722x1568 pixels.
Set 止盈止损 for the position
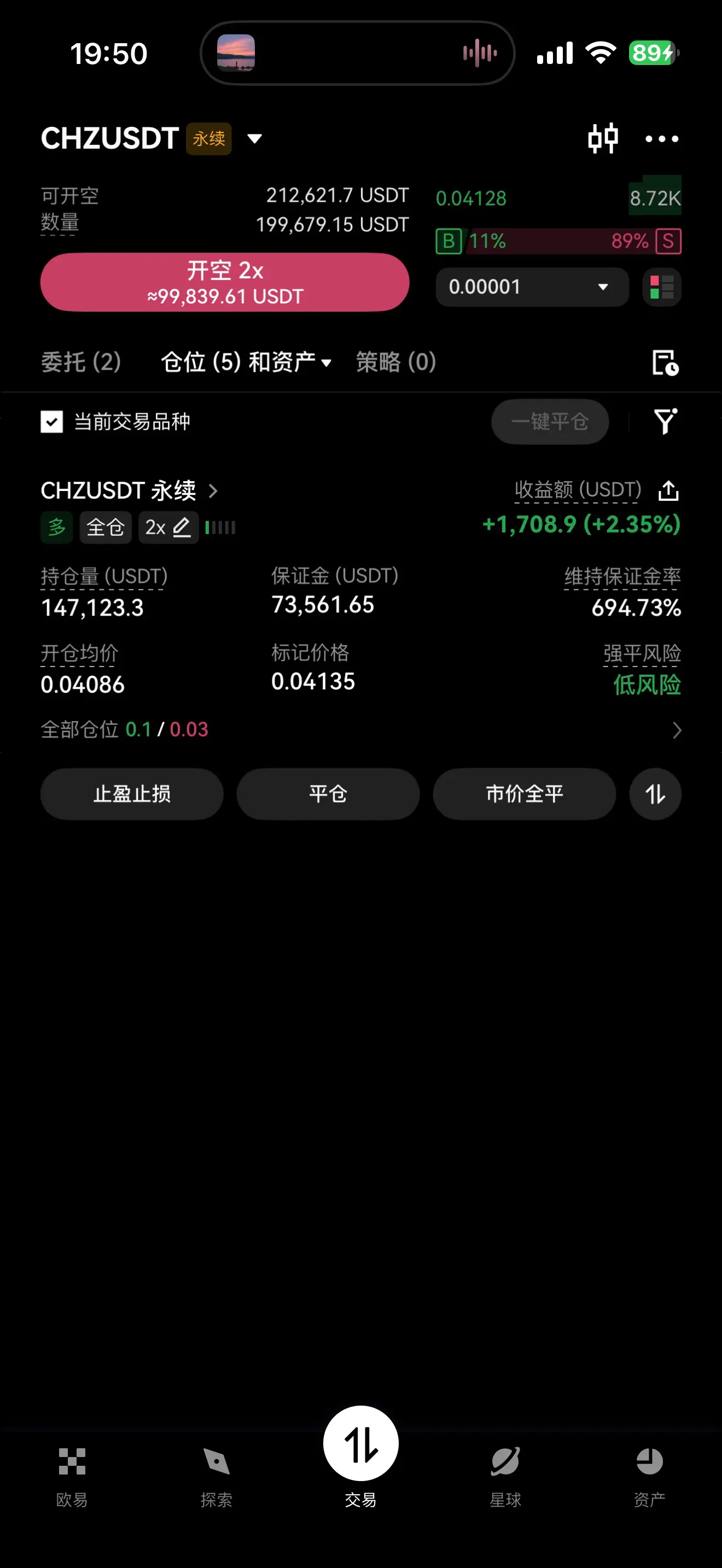[131, 794]
